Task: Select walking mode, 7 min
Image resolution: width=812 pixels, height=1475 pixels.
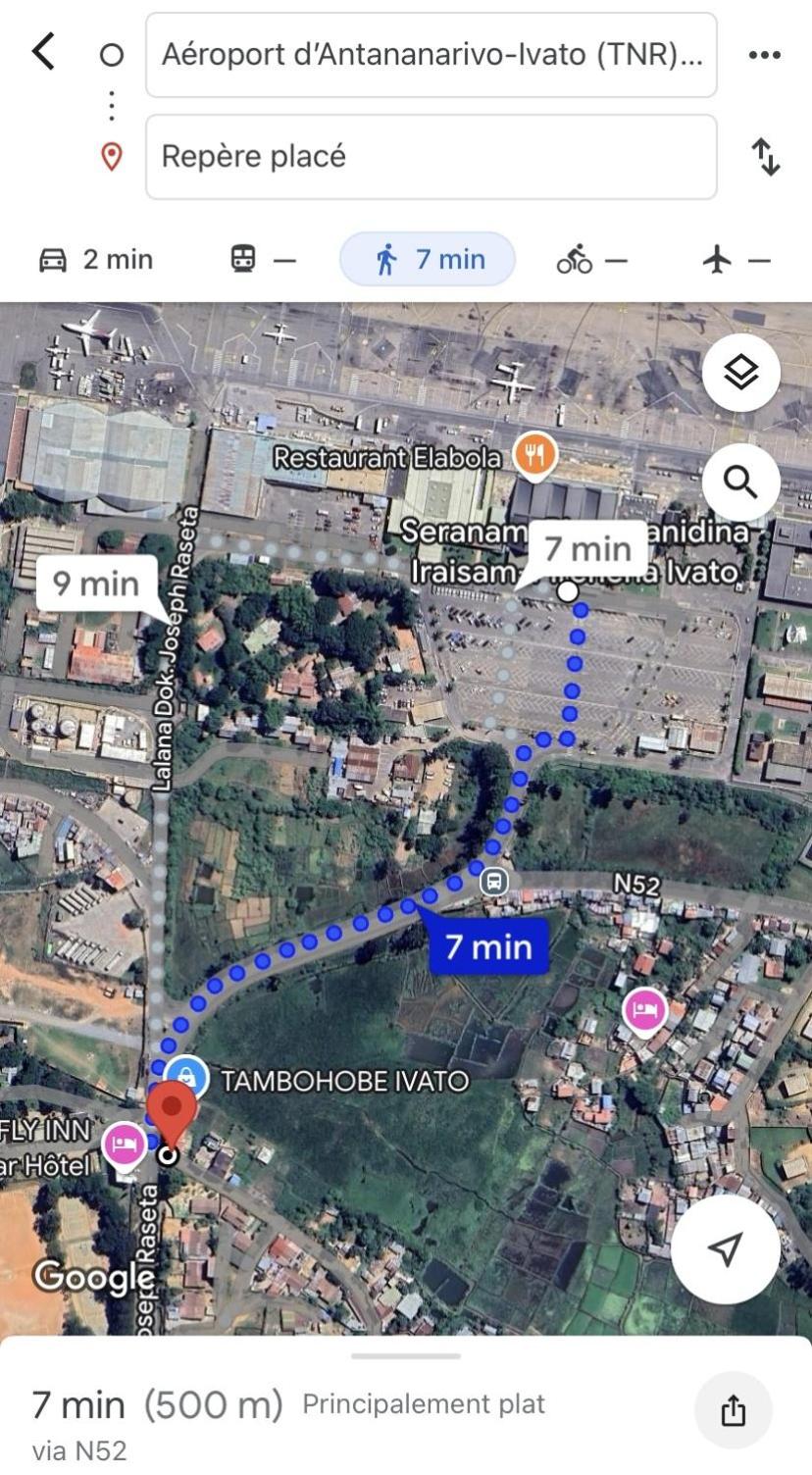Action: (x=428, y=260)
